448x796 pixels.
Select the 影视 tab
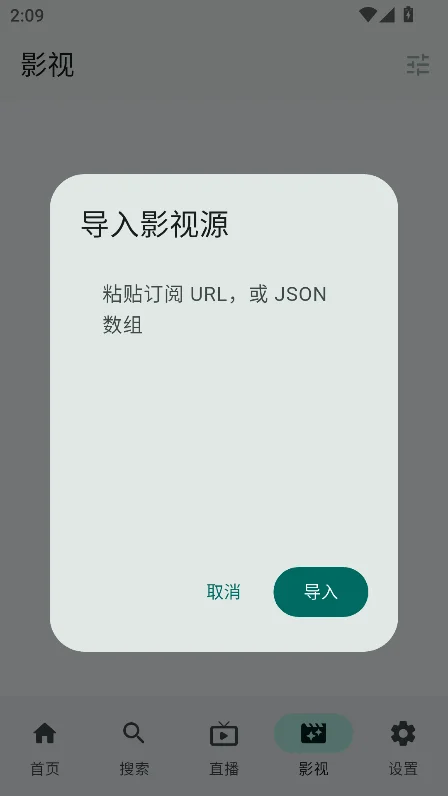pos(313,748)
